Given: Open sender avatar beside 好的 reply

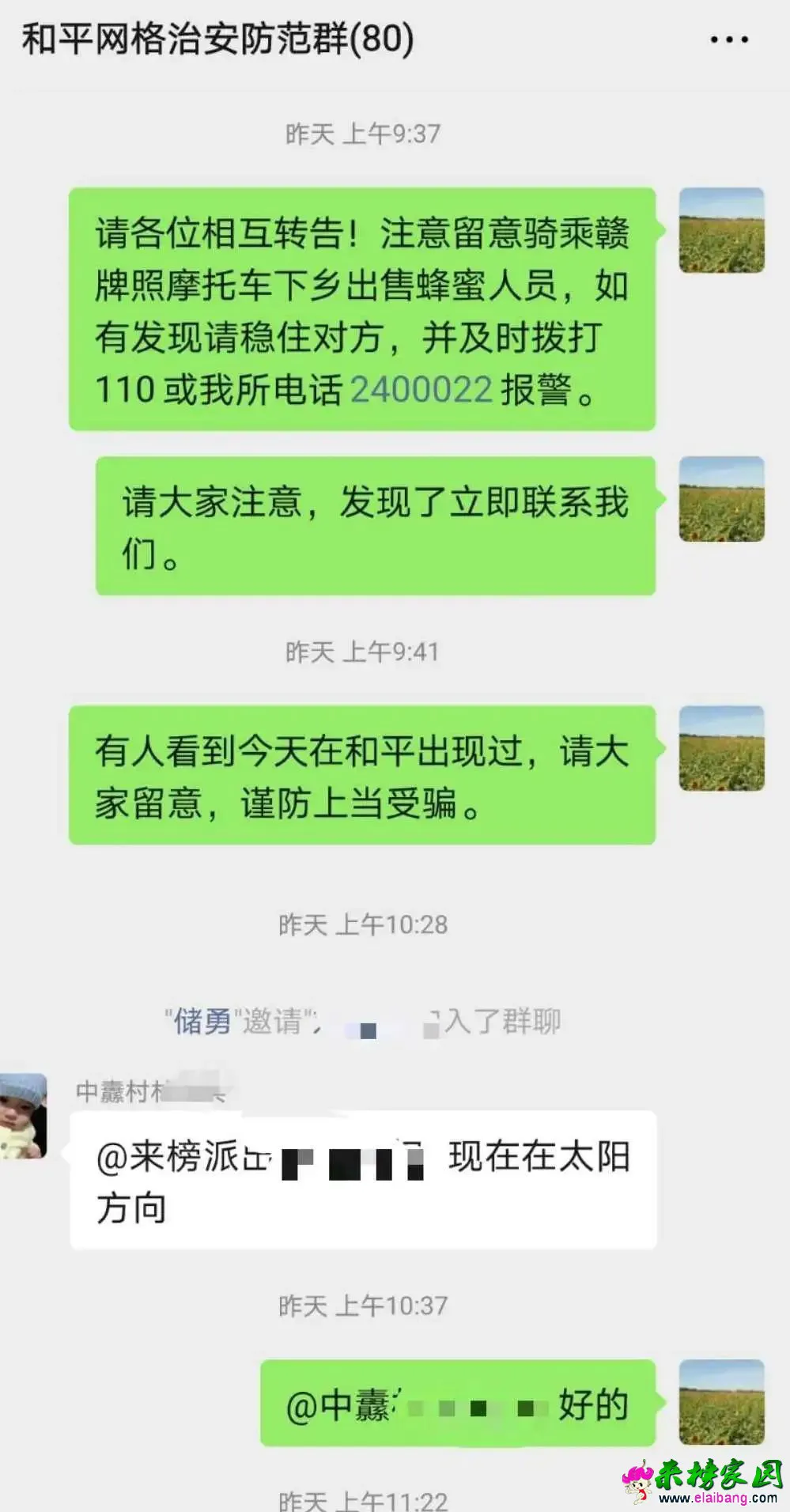Looking at the screenshot, I should [721, 1402].
